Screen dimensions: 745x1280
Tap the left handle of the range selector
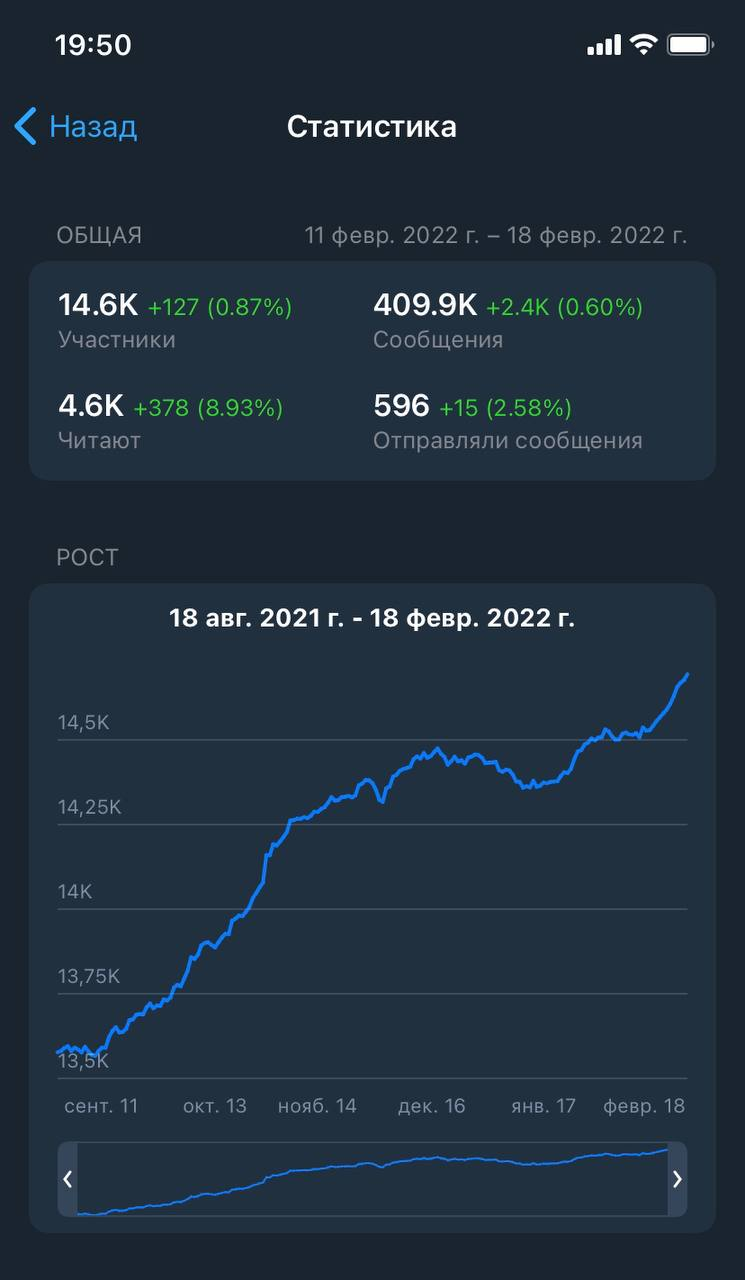[68, 1179]
